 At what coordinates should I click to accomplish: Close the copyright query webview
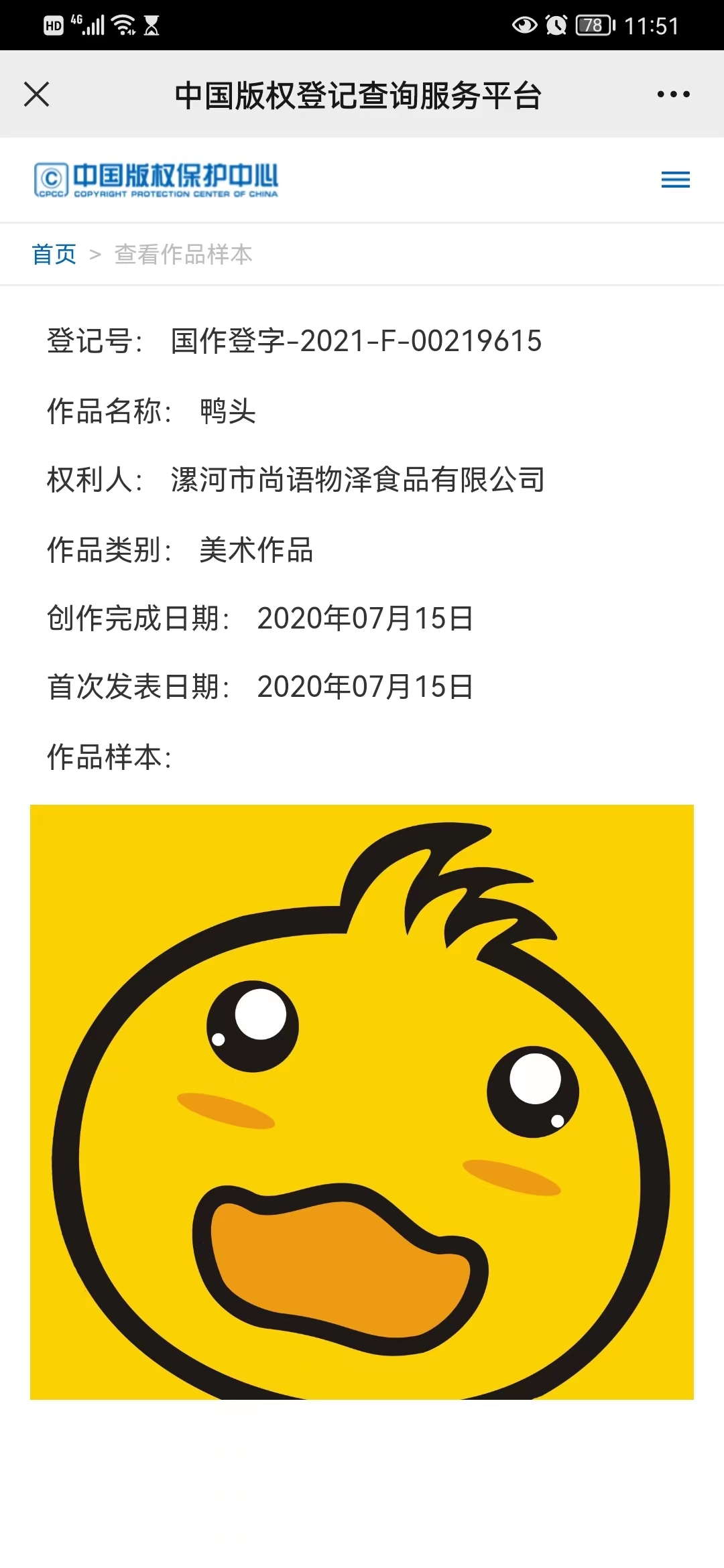[37, 94]
